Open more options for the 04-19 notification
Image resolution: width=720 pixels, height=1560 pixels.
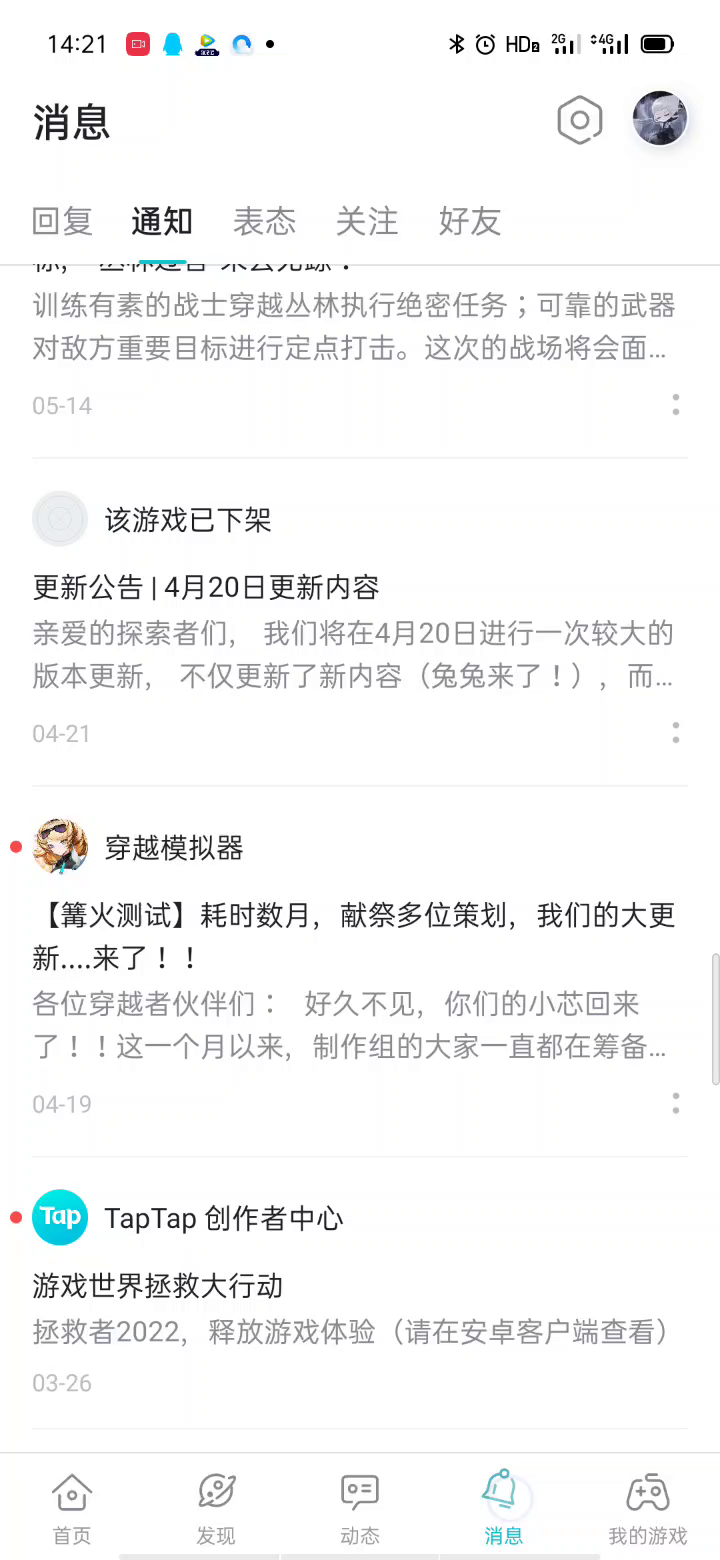[676, 1103]
